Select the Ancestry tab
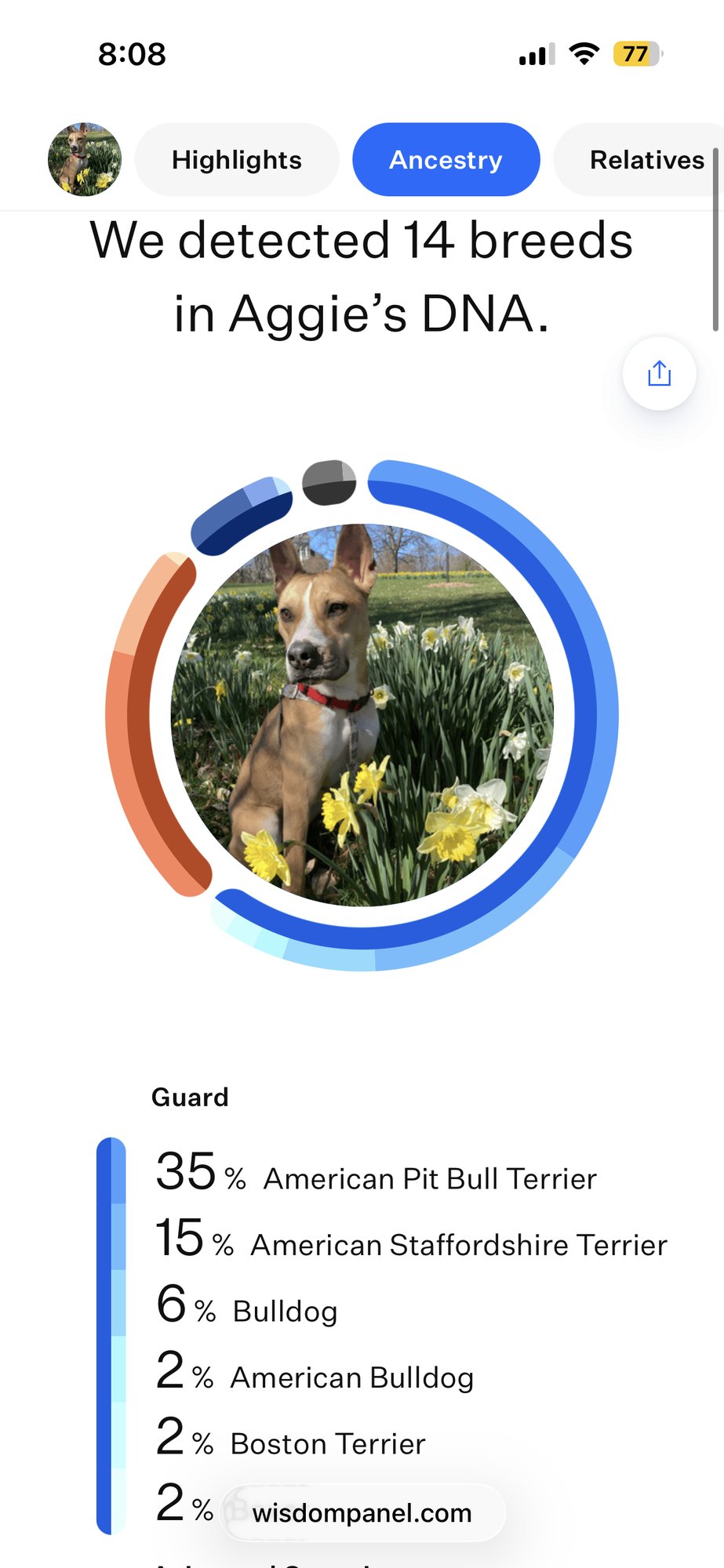This screenshot has width=724, height=1568. click(446, 160)
